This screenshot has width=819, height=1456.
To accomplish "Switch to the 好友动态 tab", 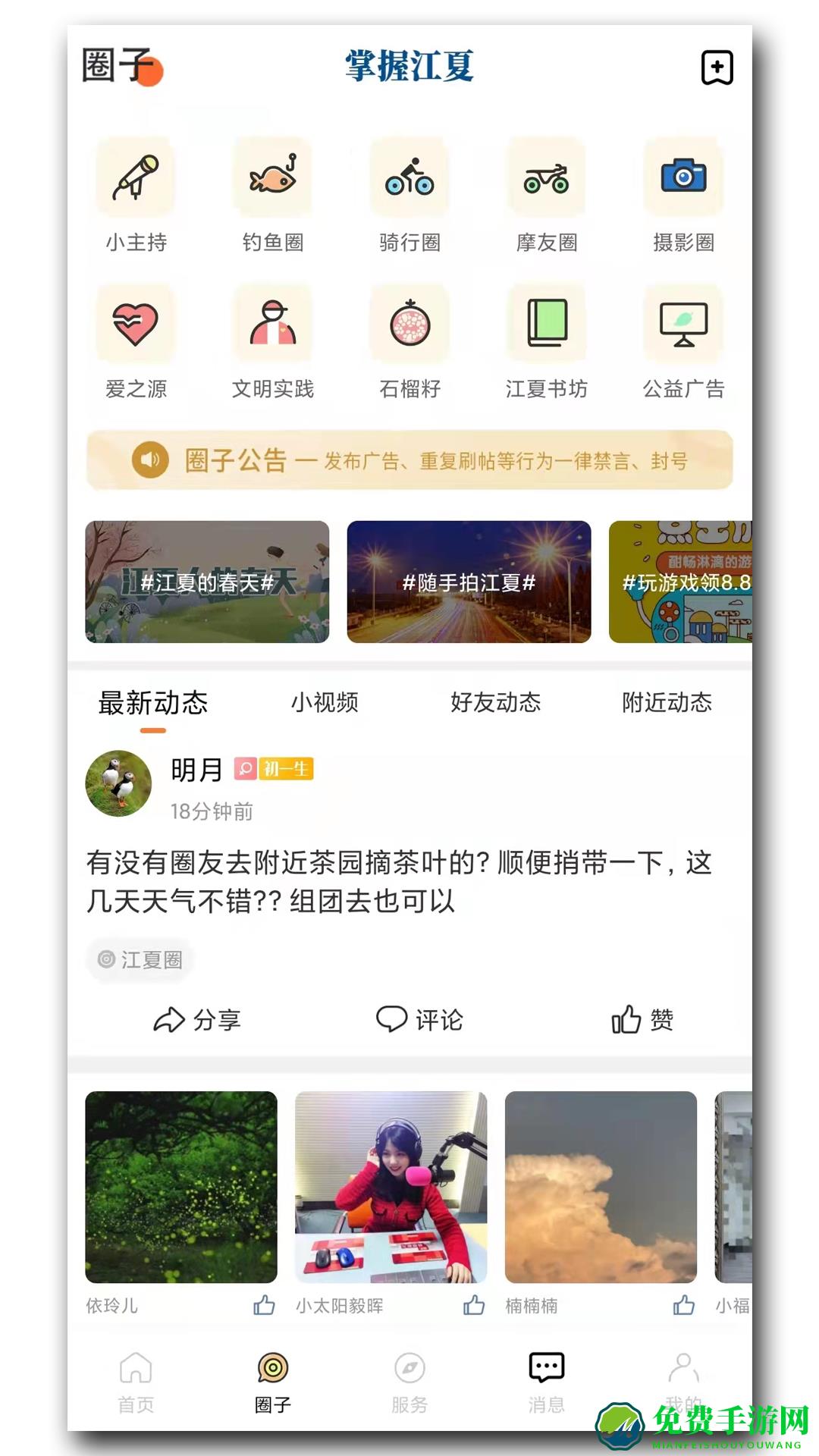I will (496, 704).
